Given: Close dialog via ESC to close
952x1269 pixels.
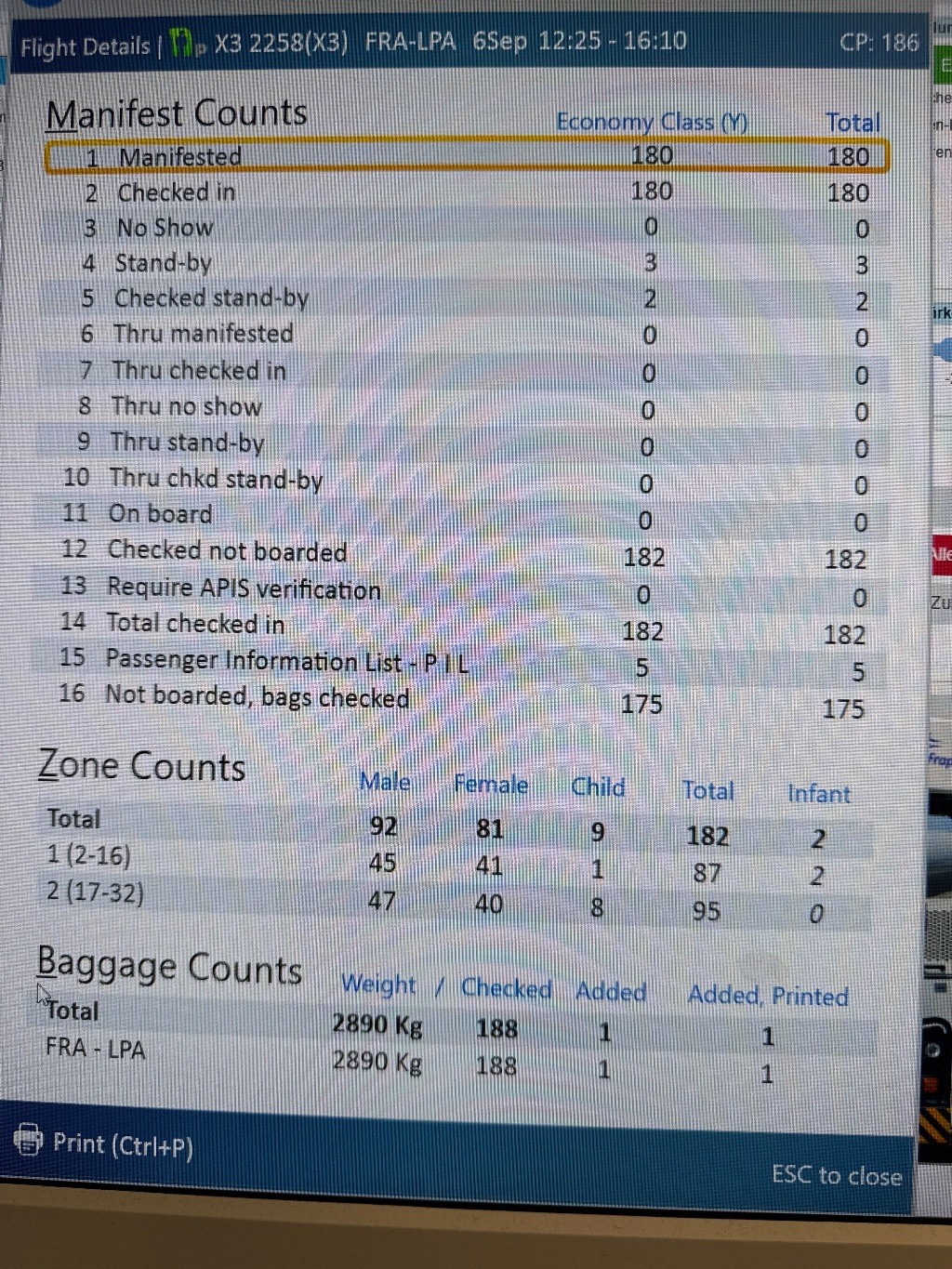Looking at the screenshot, I should 836,1175.
